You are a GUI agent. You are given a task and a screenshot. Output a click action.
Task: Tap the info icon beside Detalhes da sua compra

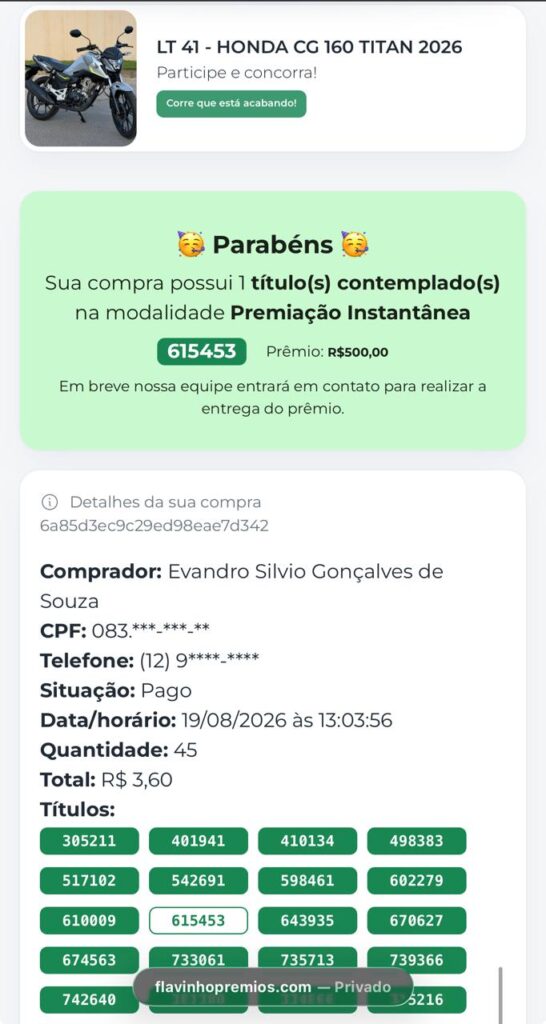coord(49,502)
